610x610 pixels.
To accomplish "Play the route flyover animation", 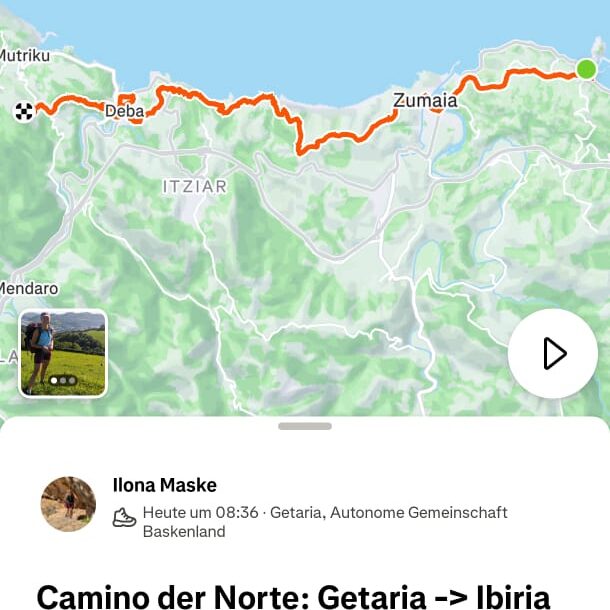I will tap(553, 353).
